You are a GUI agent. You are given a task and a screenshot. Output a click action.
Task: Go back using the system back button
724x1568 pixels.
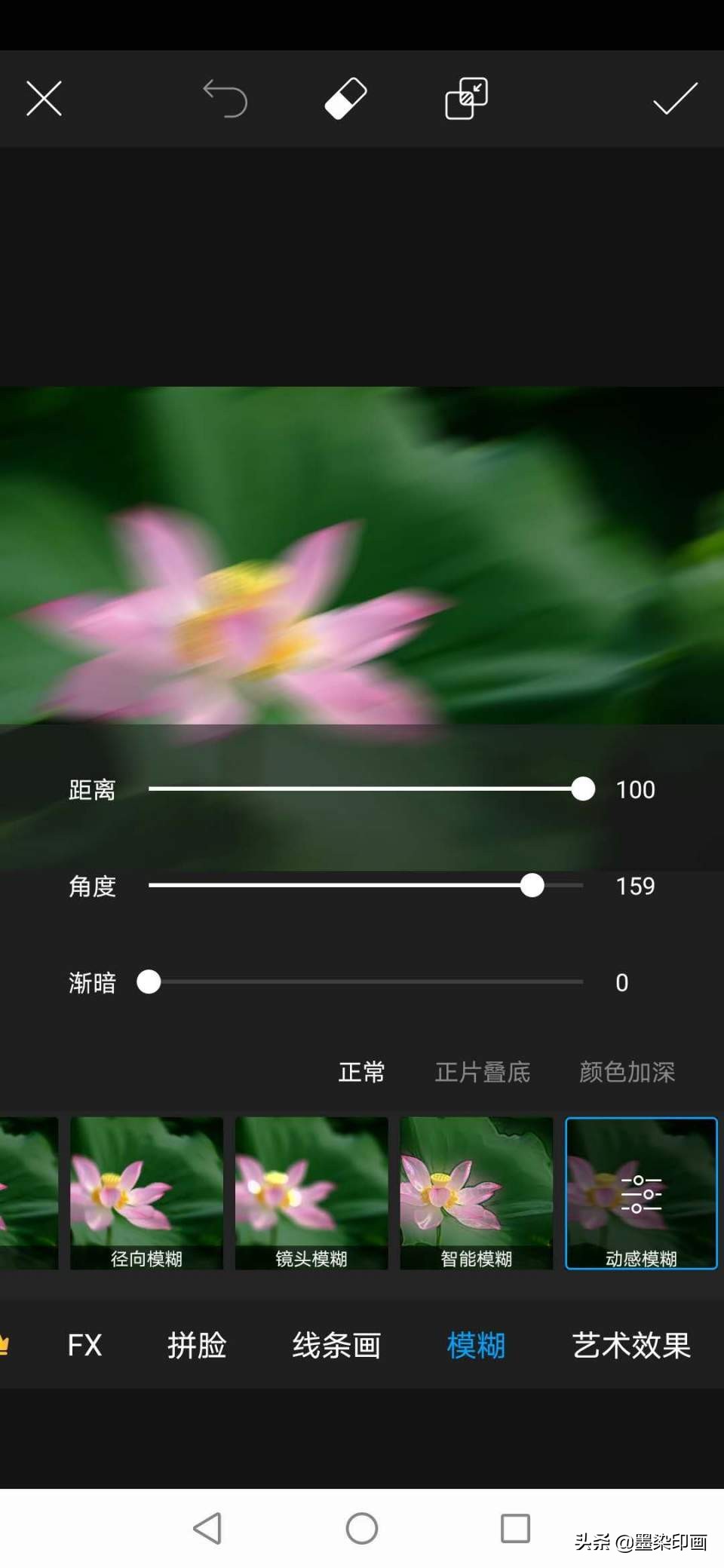[x=207, y=1528]
